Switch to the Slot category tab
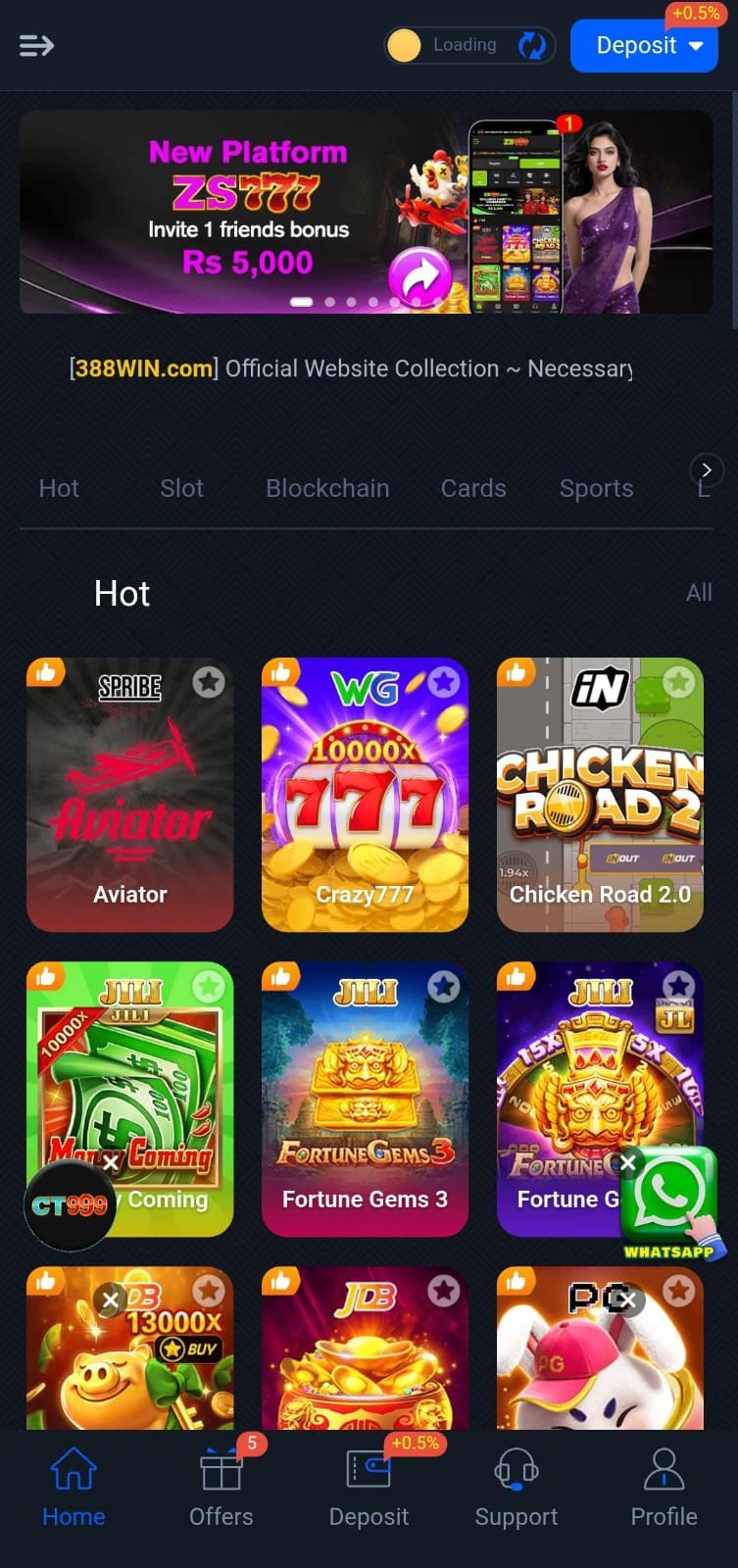 (181, 488)
